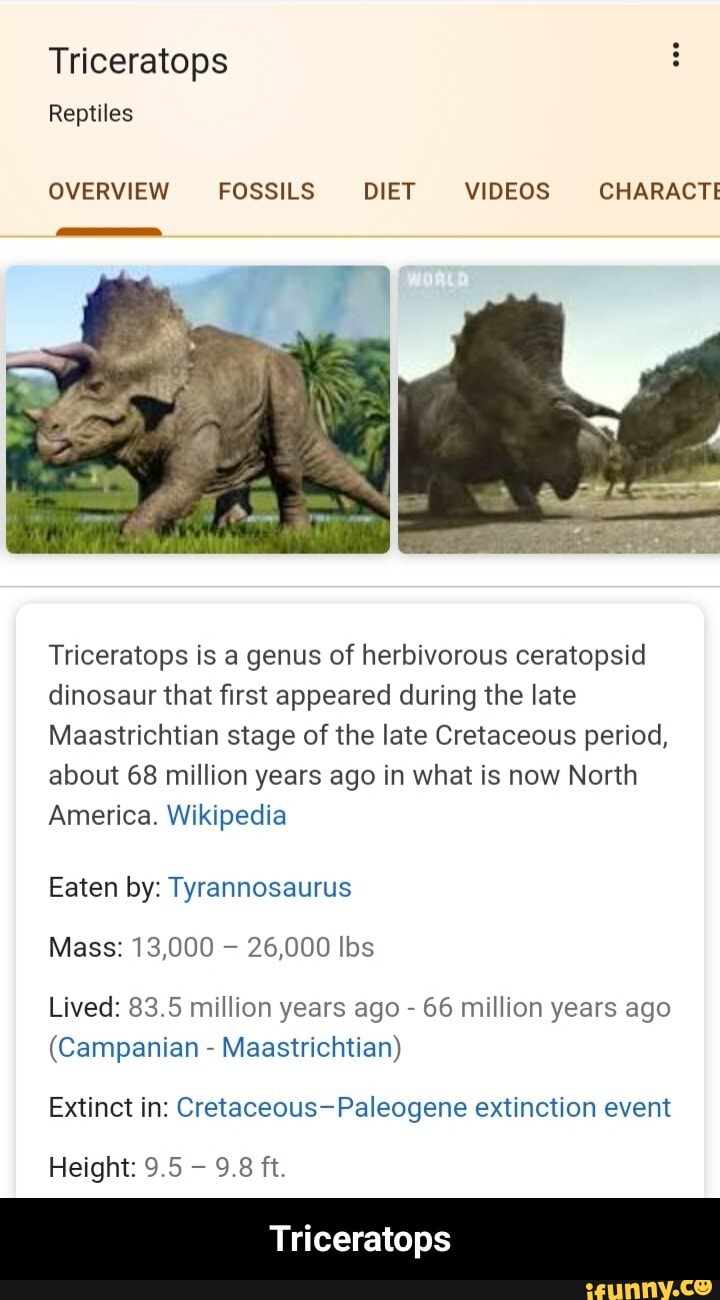Switch to the FOSSILS tab
The width and height of the screenshot is (720, 1300).
pyautogui.click(x=266, y=191)
